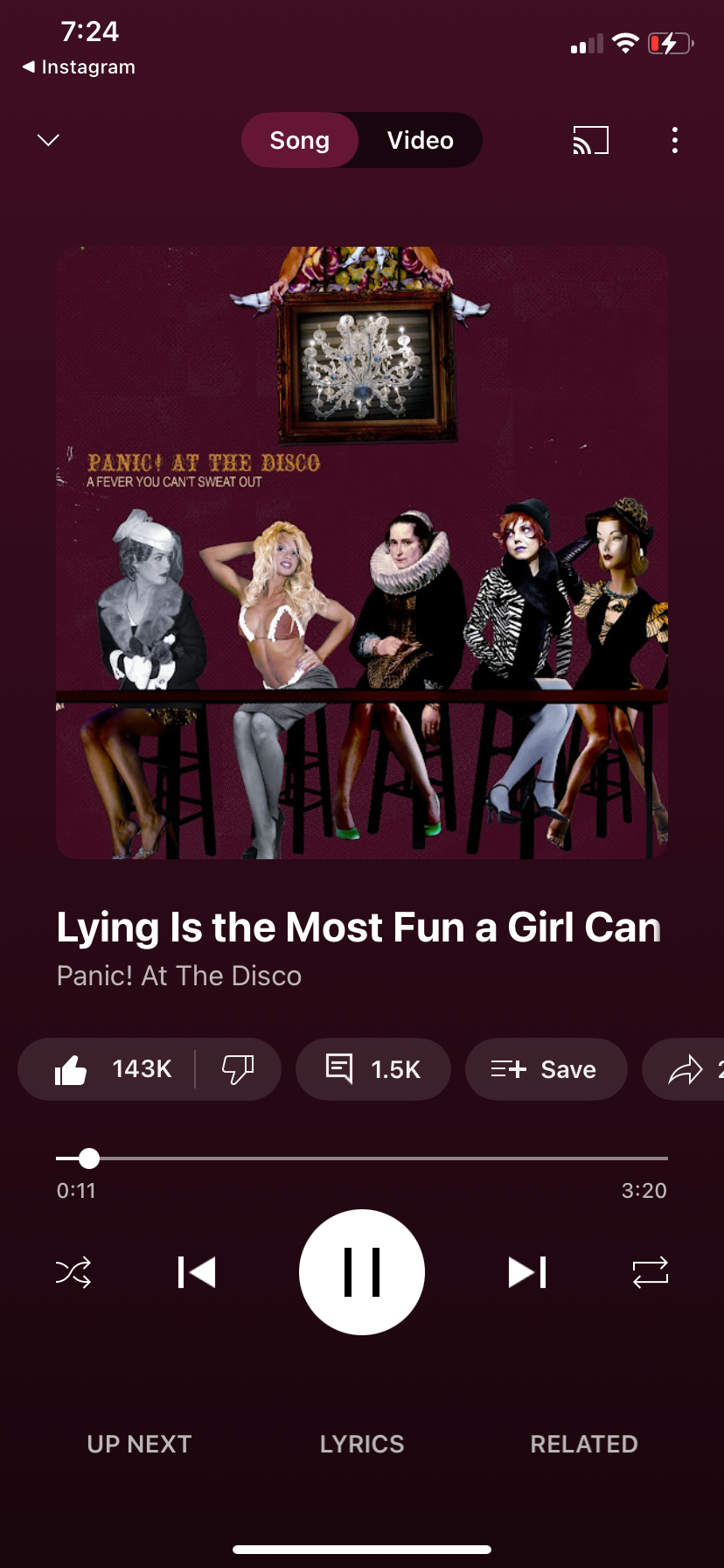Viewport: 724px width, 1568px height.
Task: Share this song
Action: pos(687,1069)
